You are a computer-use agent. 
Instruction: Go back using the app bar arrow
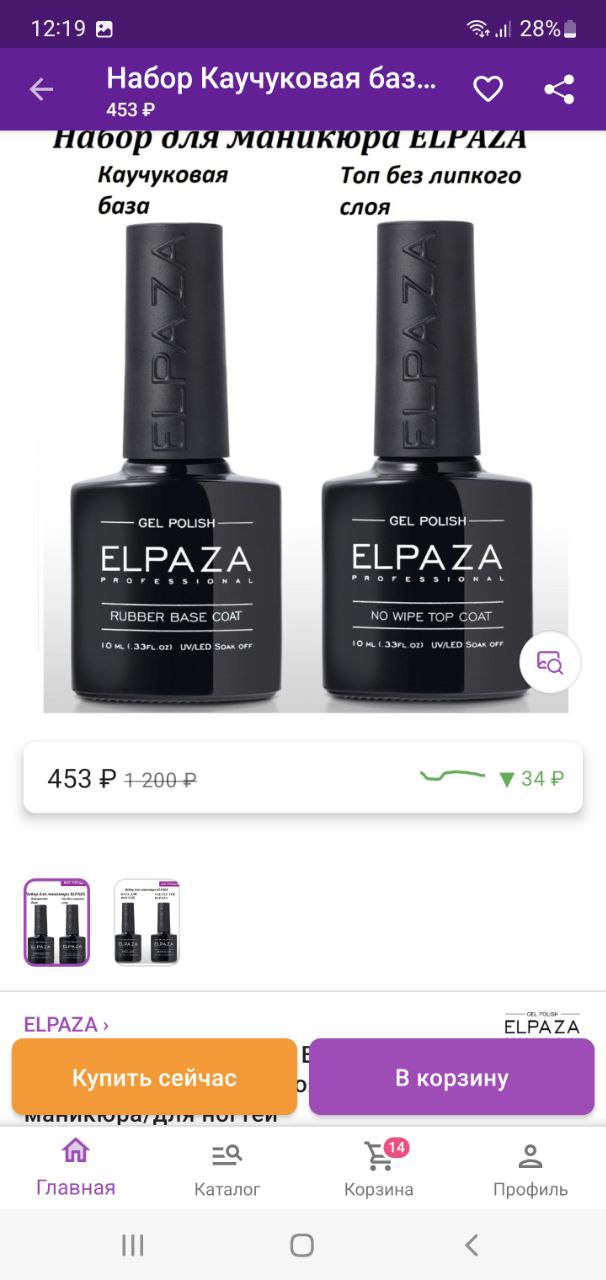click(x=41, y=90)
